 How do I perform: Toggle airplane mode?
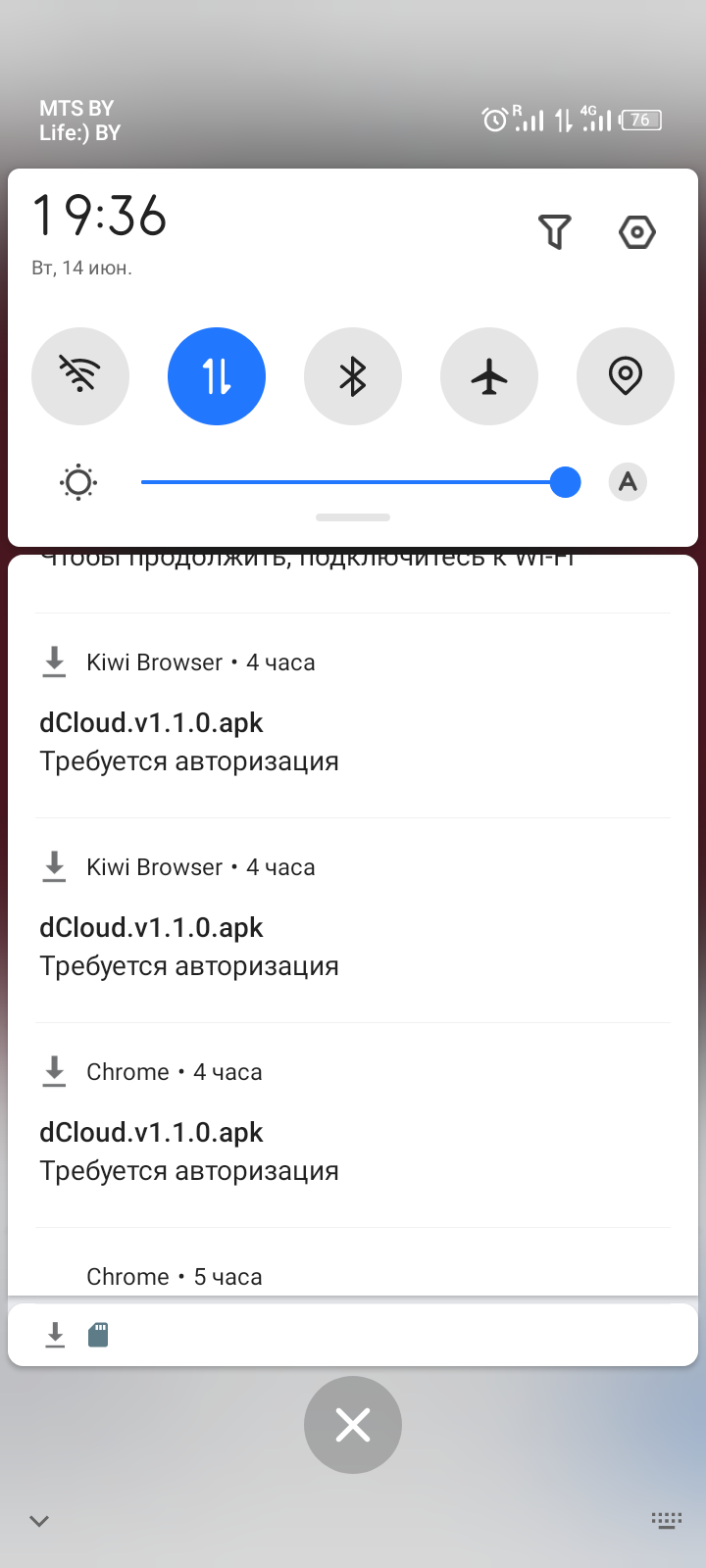pos(489,376)
